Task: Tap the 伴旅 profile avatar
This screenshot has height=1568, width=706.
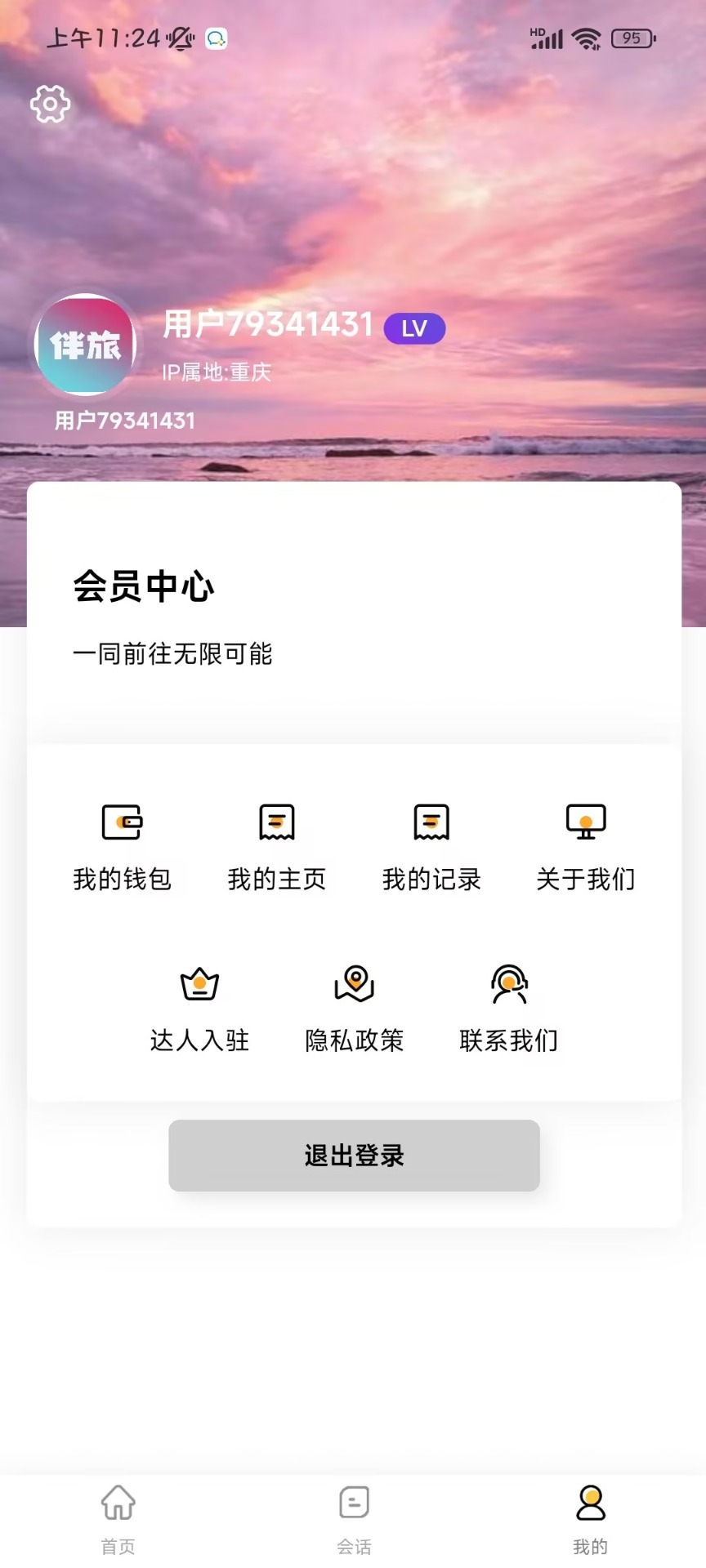Action: coord(85,345)
